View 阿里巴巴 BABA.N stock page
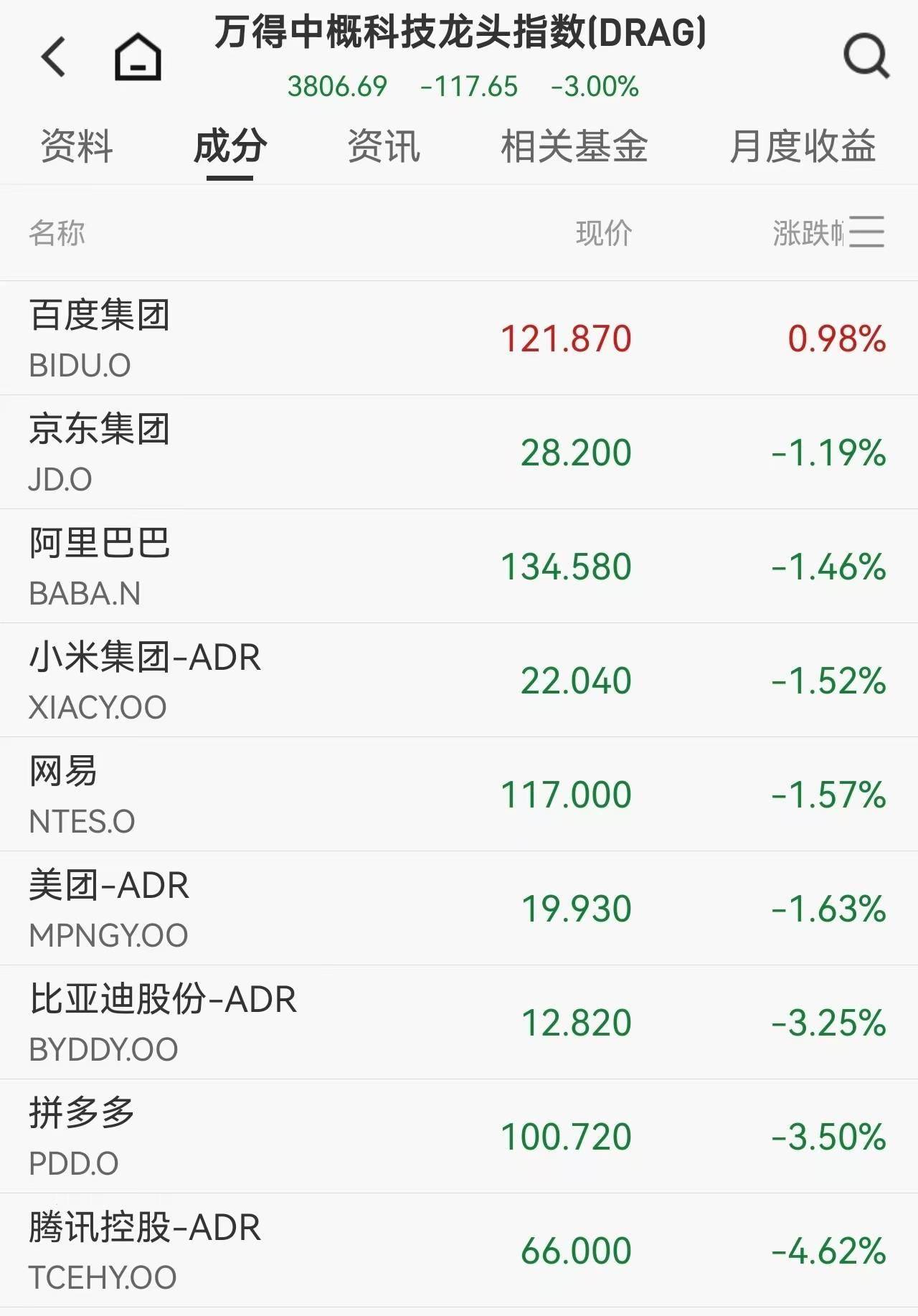The height and width of the screenshot is (1316, 918). point(100,566)
